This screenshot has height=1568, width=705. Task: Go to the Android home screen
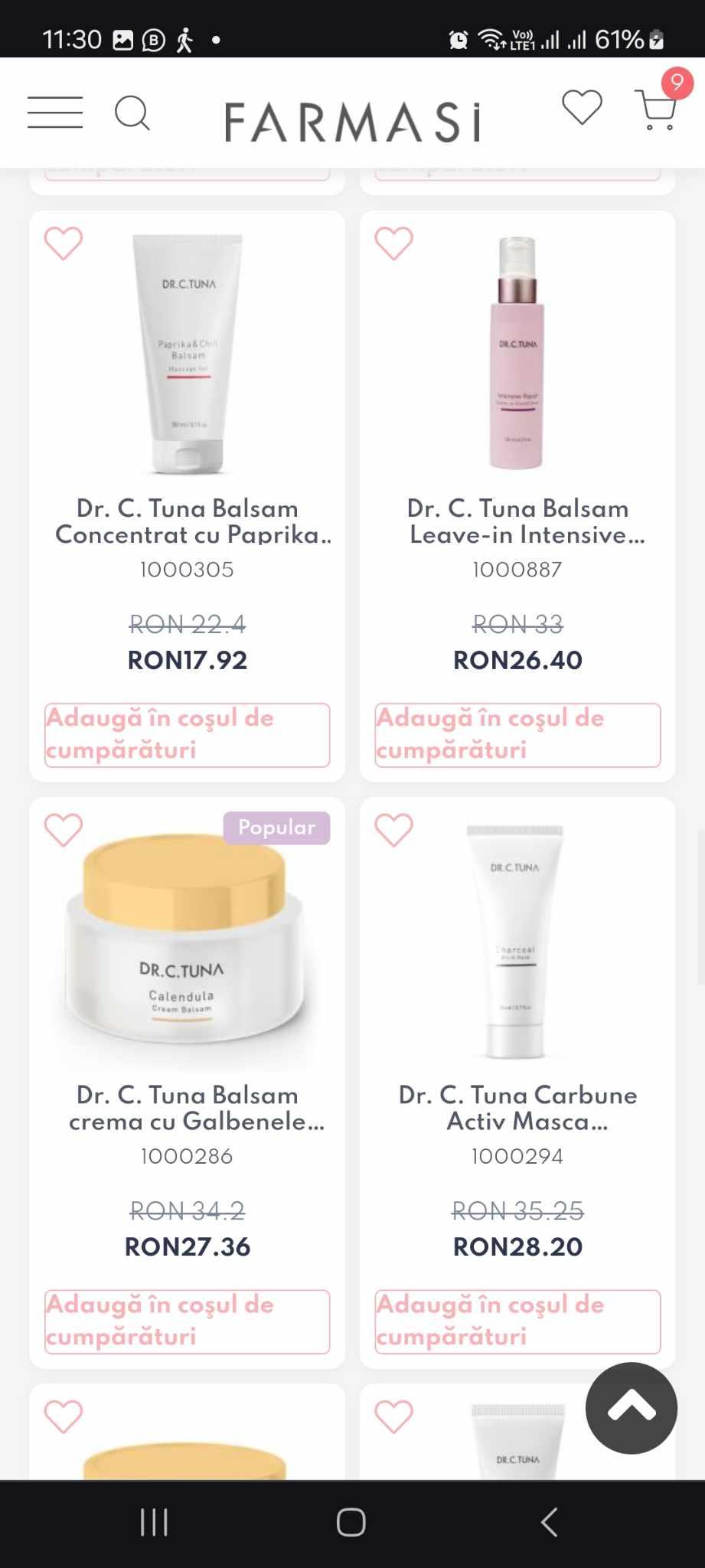point(351,1522)
